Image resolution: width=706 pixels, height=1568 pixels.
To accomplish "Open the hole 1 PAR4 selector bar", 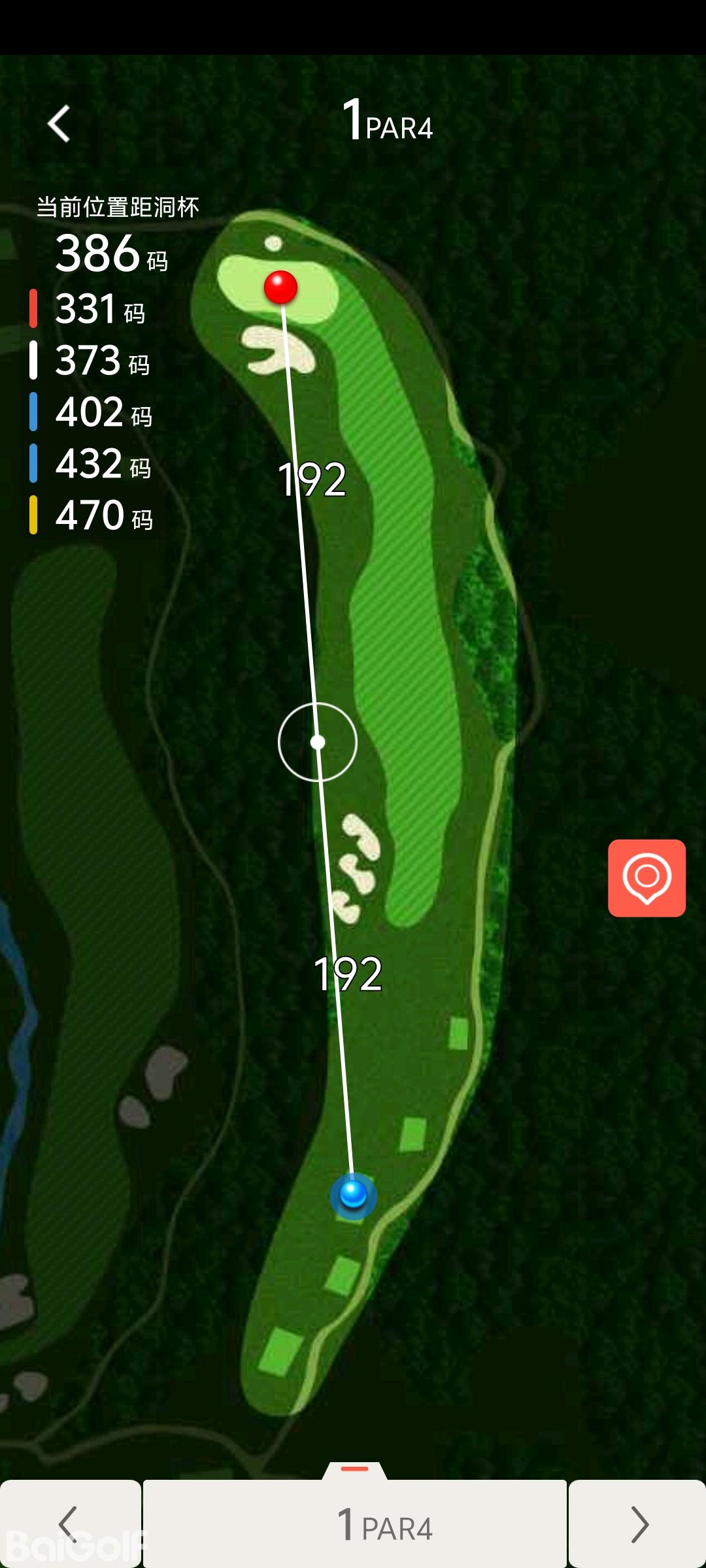I will pos(355,1524).
